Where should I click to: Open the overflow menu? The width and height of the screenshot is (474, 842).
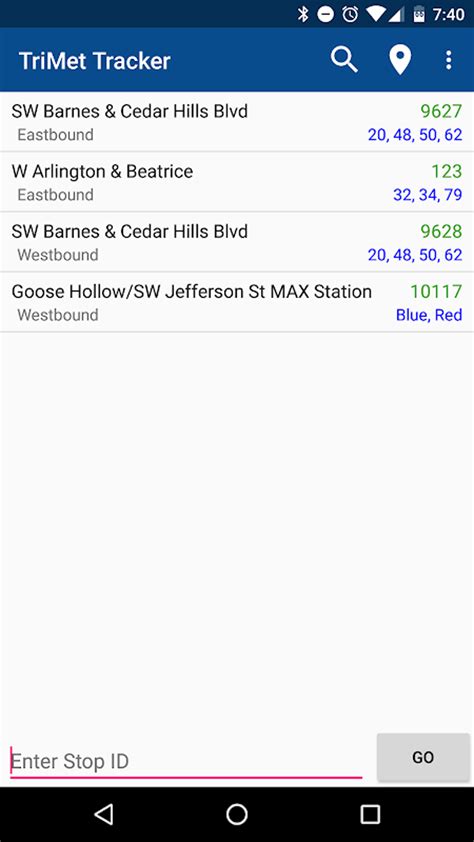[x=449, y=60]
